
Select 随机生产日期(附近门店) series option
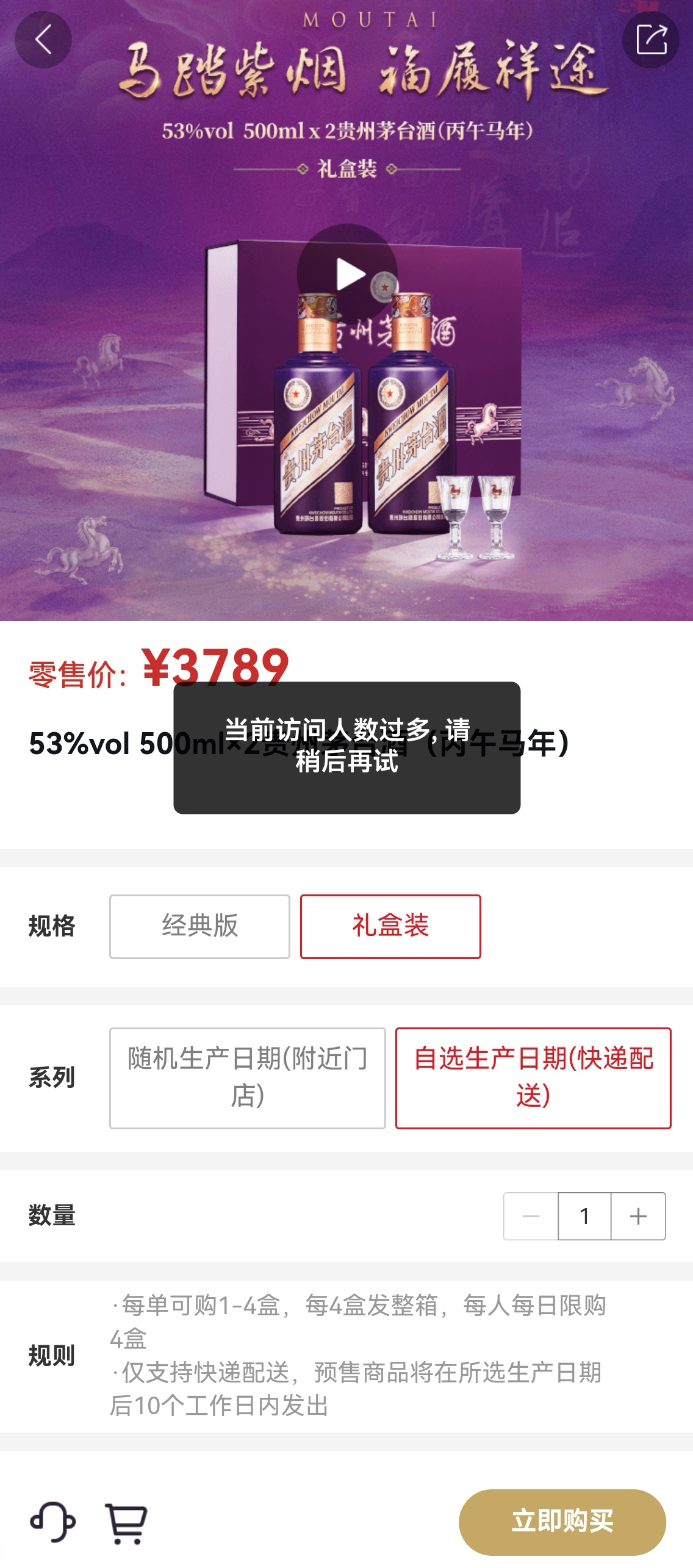pyautogui.click(x=247, y=1077)
